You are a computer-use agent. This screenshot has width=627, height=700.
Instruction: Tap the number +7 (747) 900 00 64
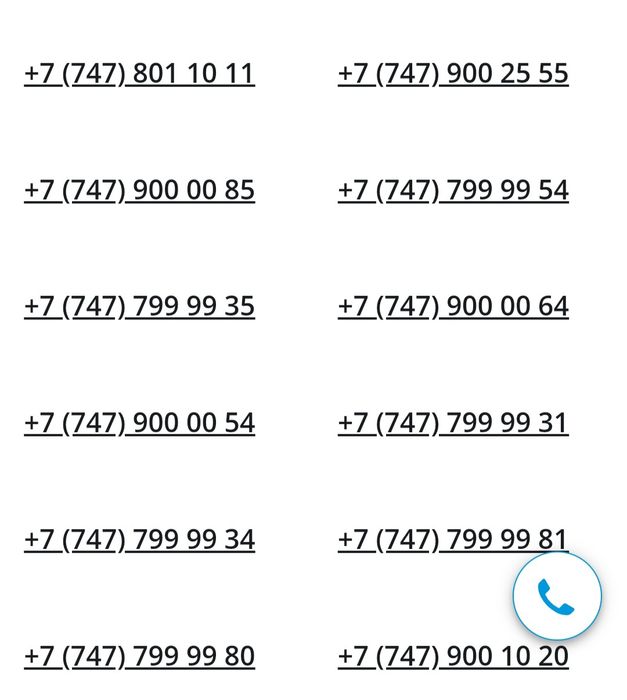point(453,306)
